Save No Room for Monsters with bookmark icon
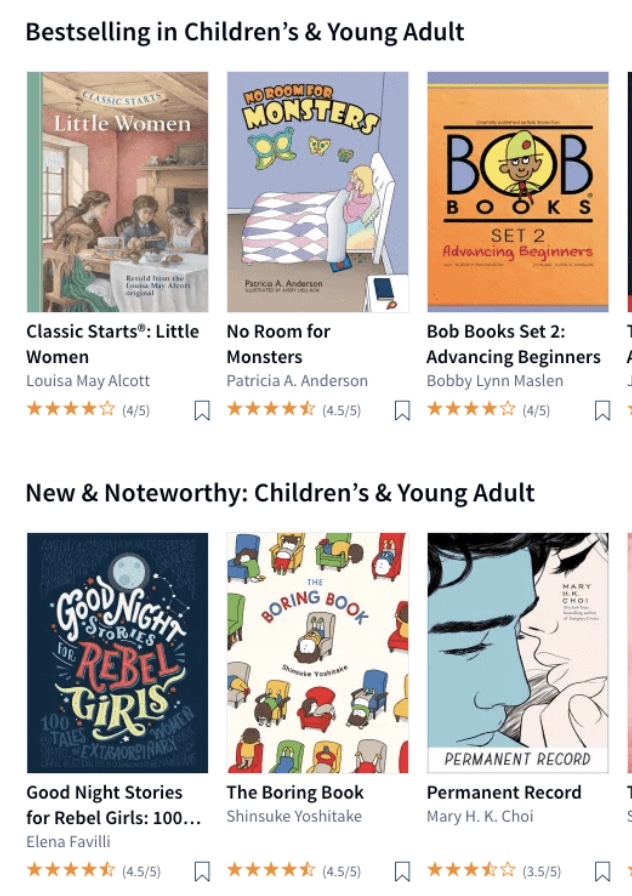Screen dimensions: 632x896 tap(402, 410)
